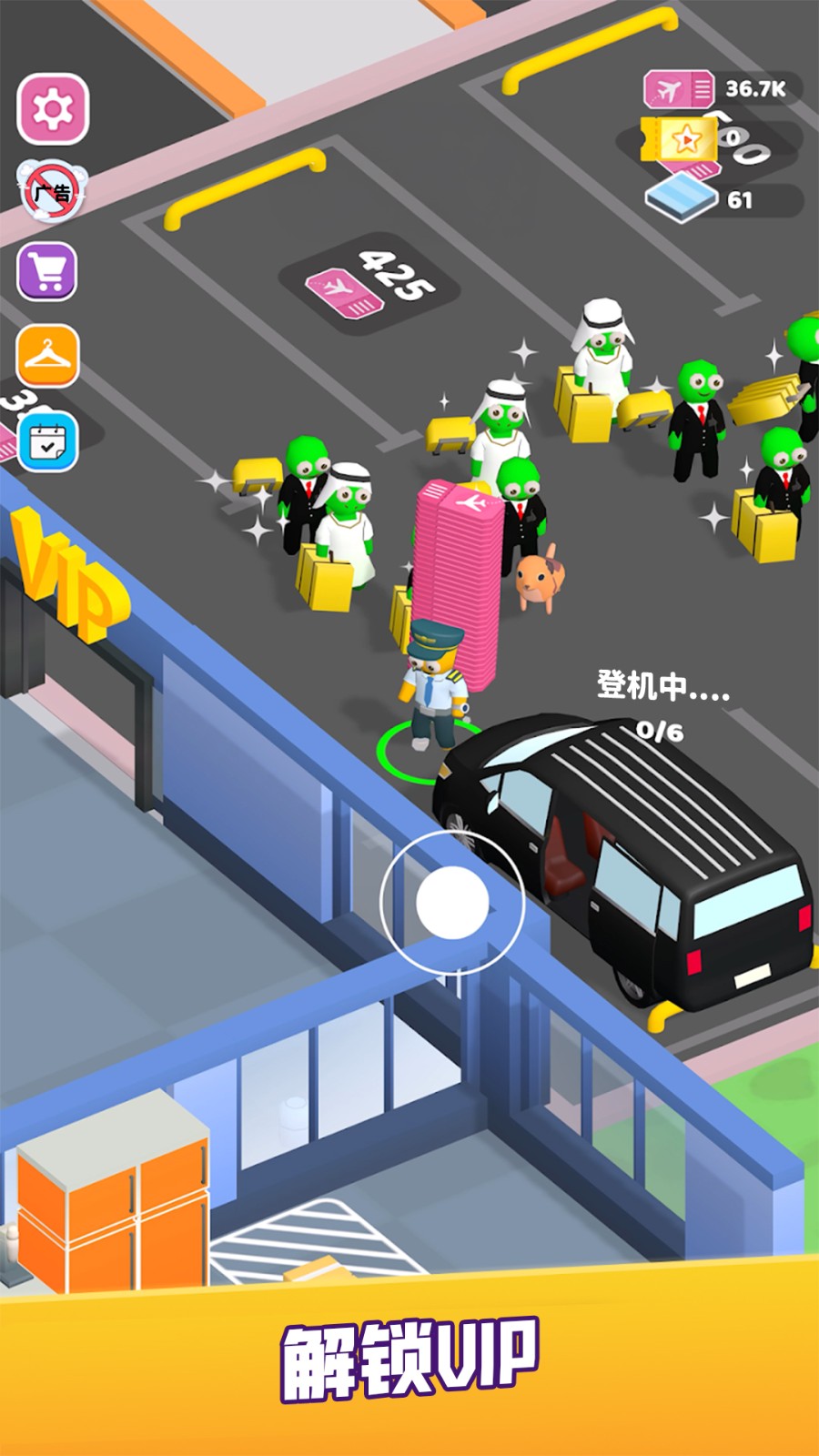Tap the virtual joystick knob

tap(452, 902)
